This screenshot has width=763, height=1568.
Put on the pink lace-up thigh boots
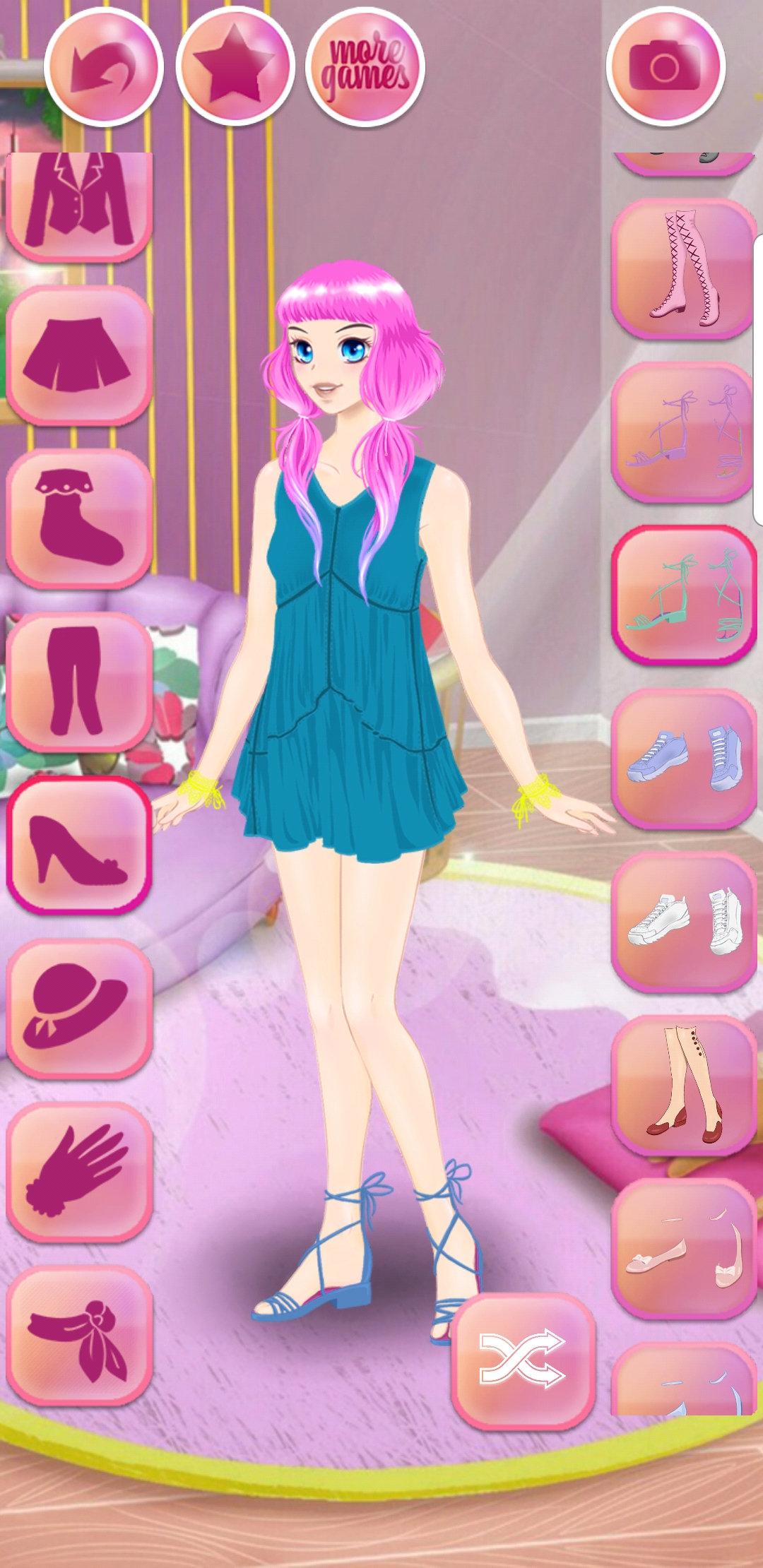[684, 269]
